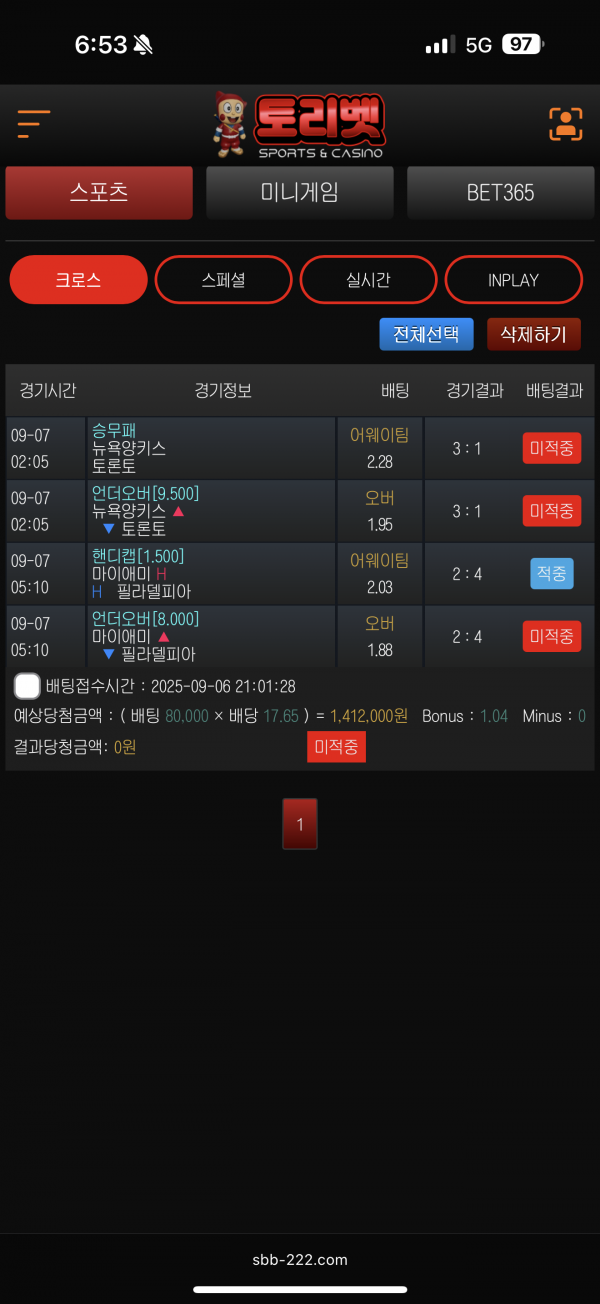Go to page 1
The image size is (600, 1304).
300,824
